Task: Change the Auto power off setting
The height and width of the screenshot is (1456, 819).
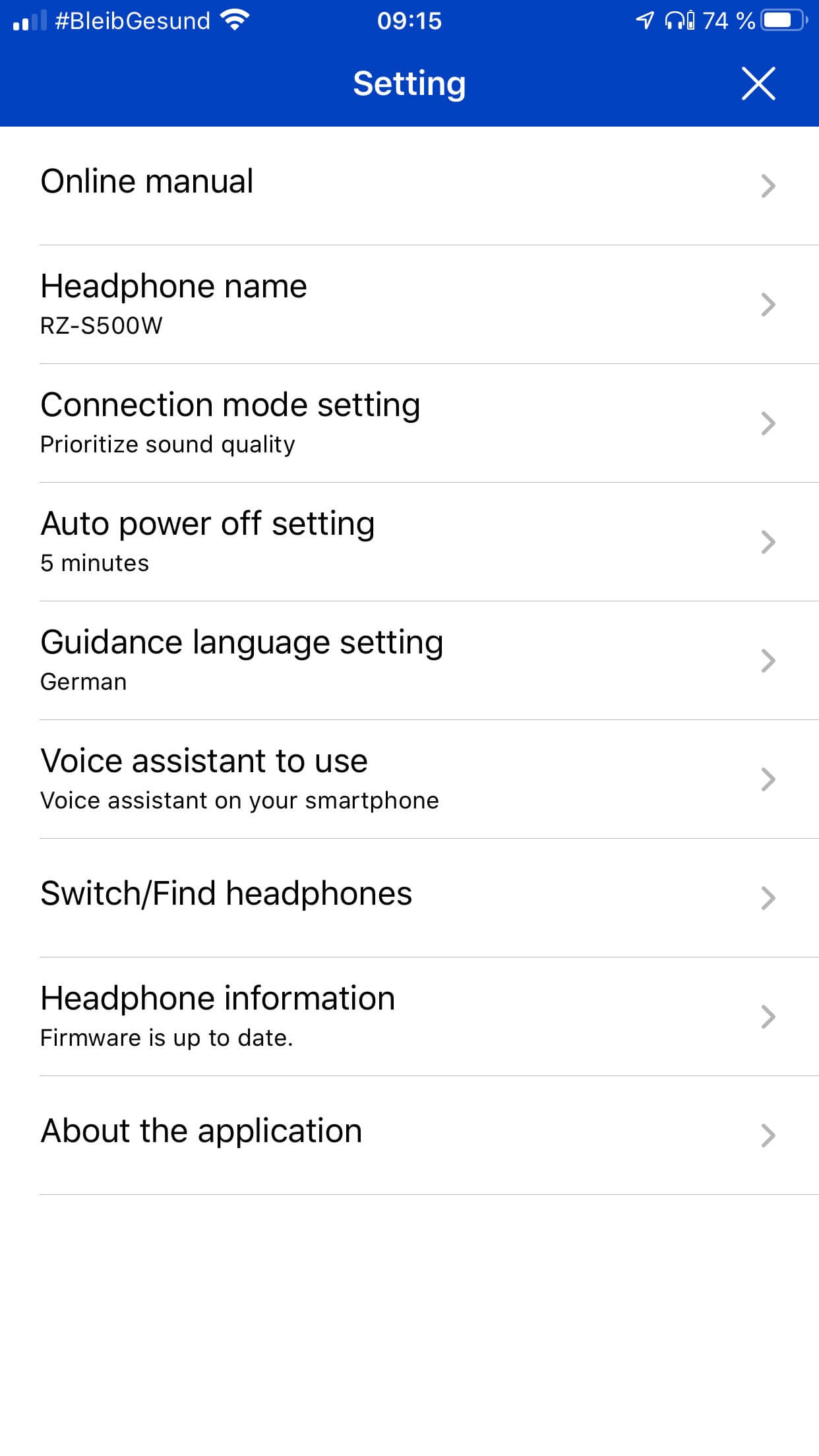Action: pyautogui.click(x=409, y=541)
